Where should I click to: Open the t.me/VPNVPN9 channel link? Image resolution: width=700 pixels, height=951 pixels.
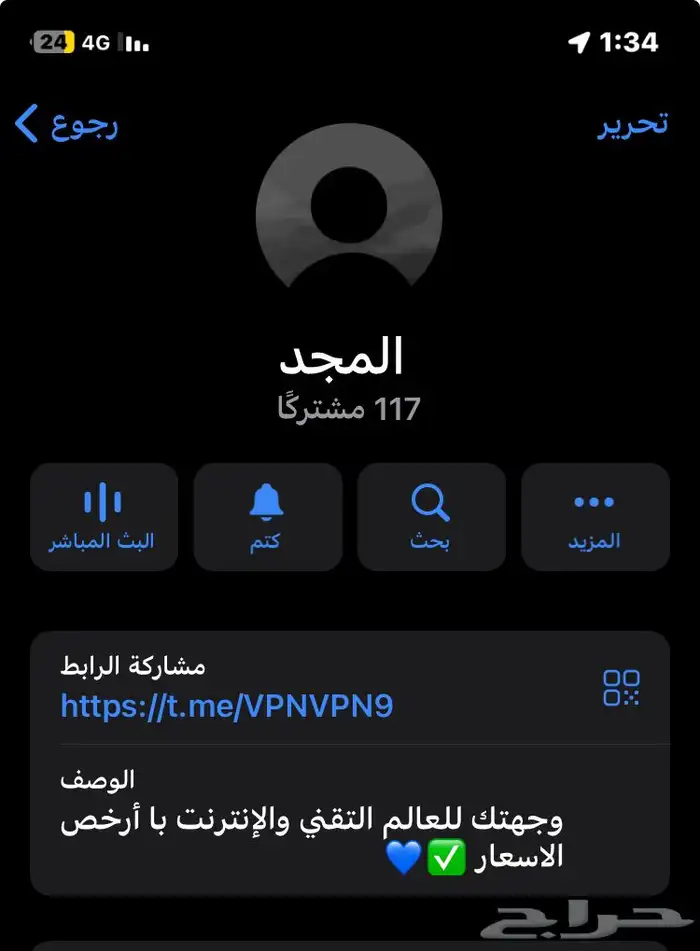tap(227, 706)
